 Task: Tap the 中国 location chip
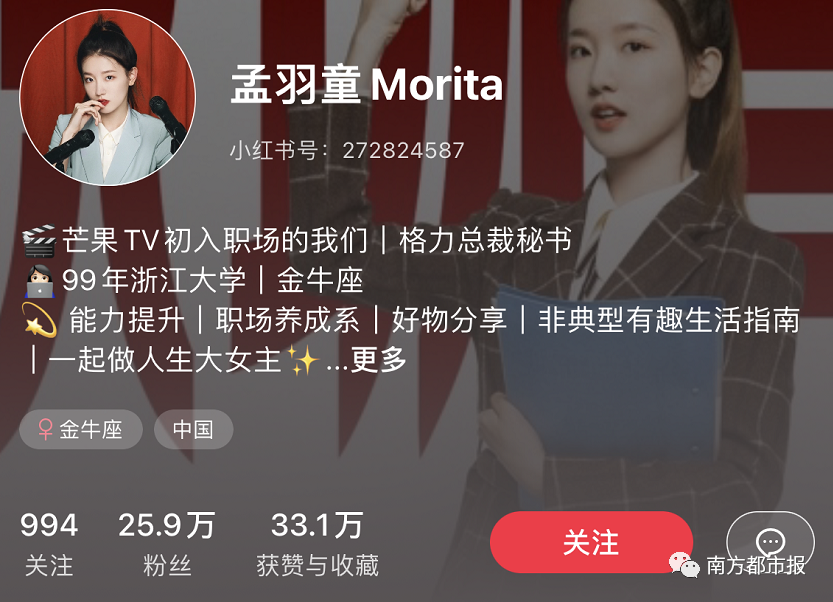[x=193, y=430]
